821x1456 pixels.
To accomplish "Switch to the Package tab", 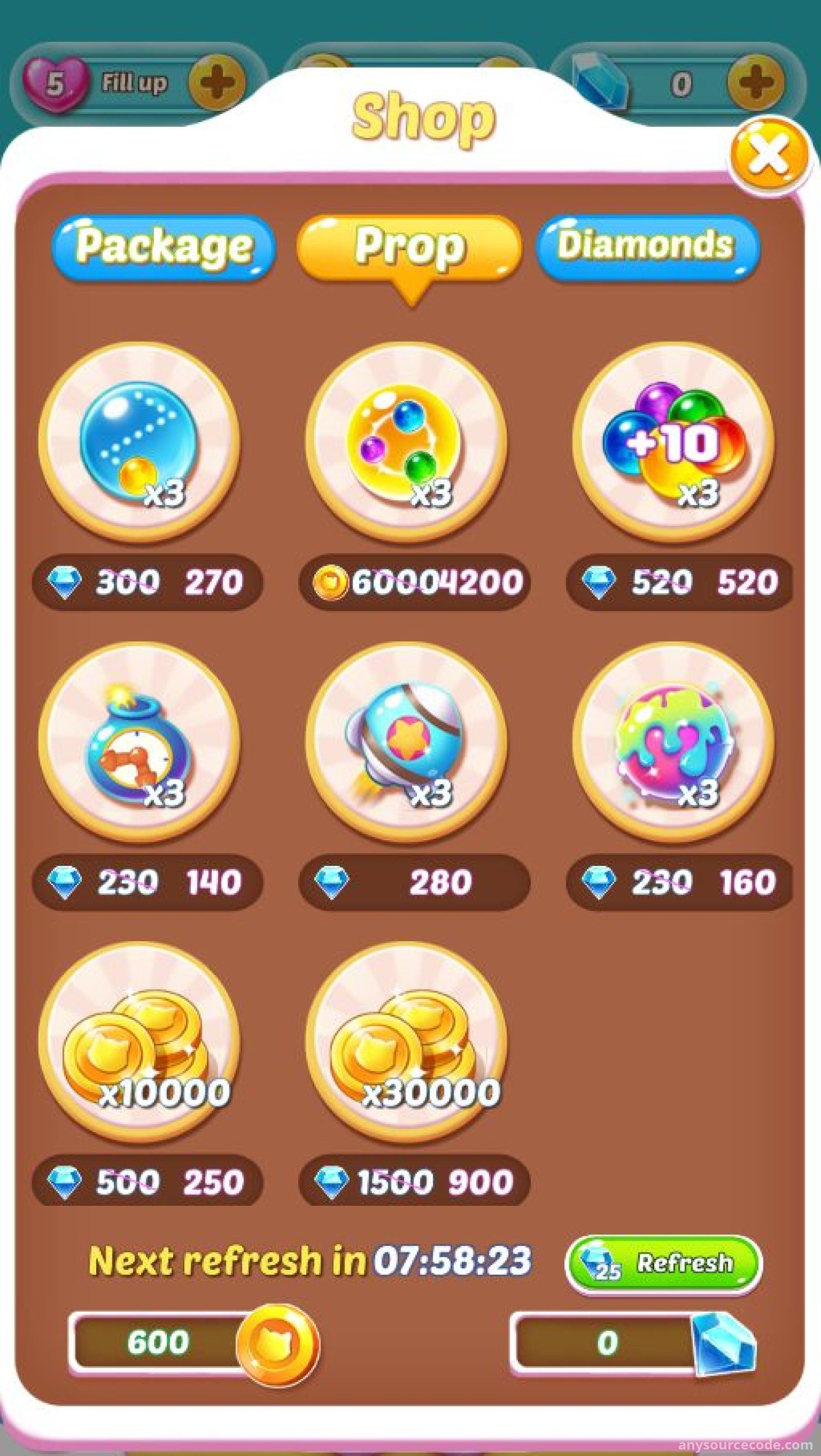I will click(x=163, y=246).
